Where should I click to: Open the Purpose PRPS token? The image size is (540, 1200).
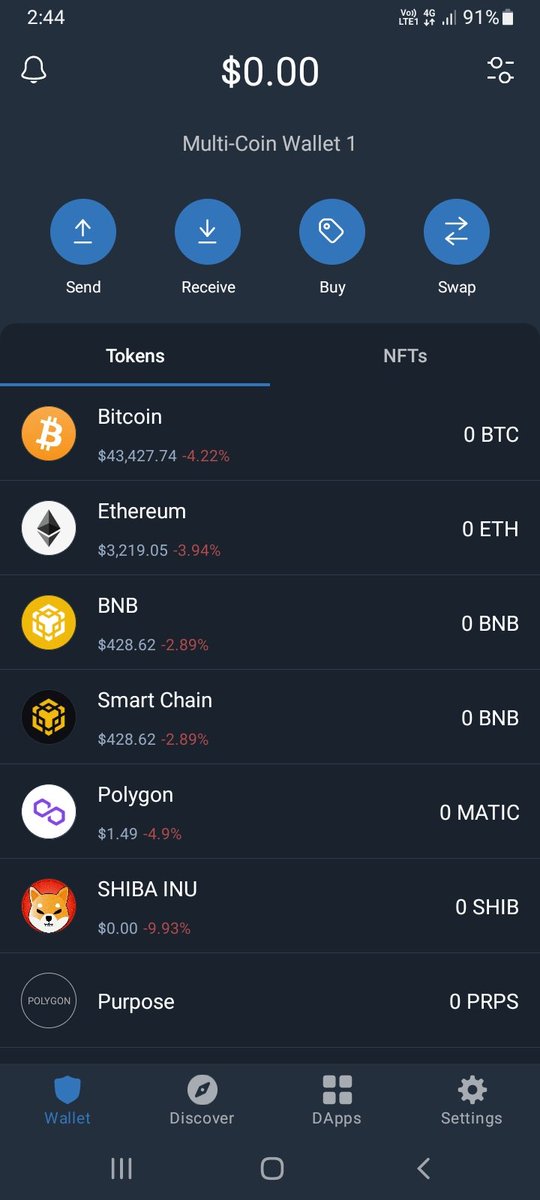click(270, 1001)
